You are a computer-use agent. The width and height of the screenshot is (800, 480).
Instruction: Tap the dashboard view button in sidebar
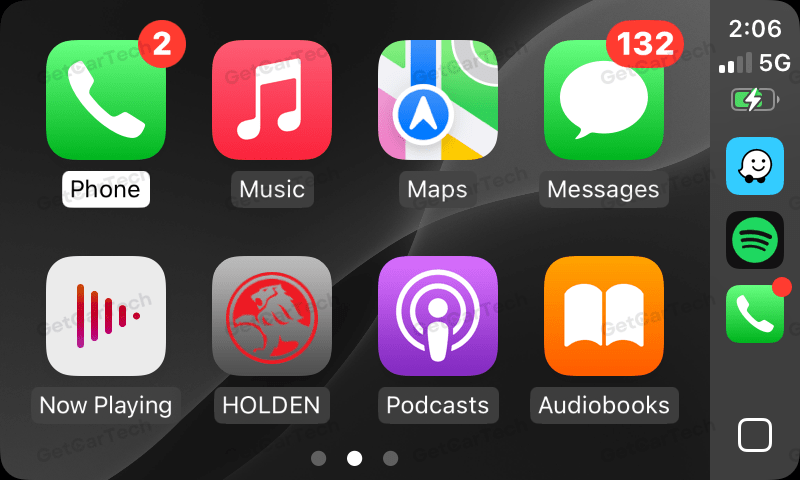755,435
